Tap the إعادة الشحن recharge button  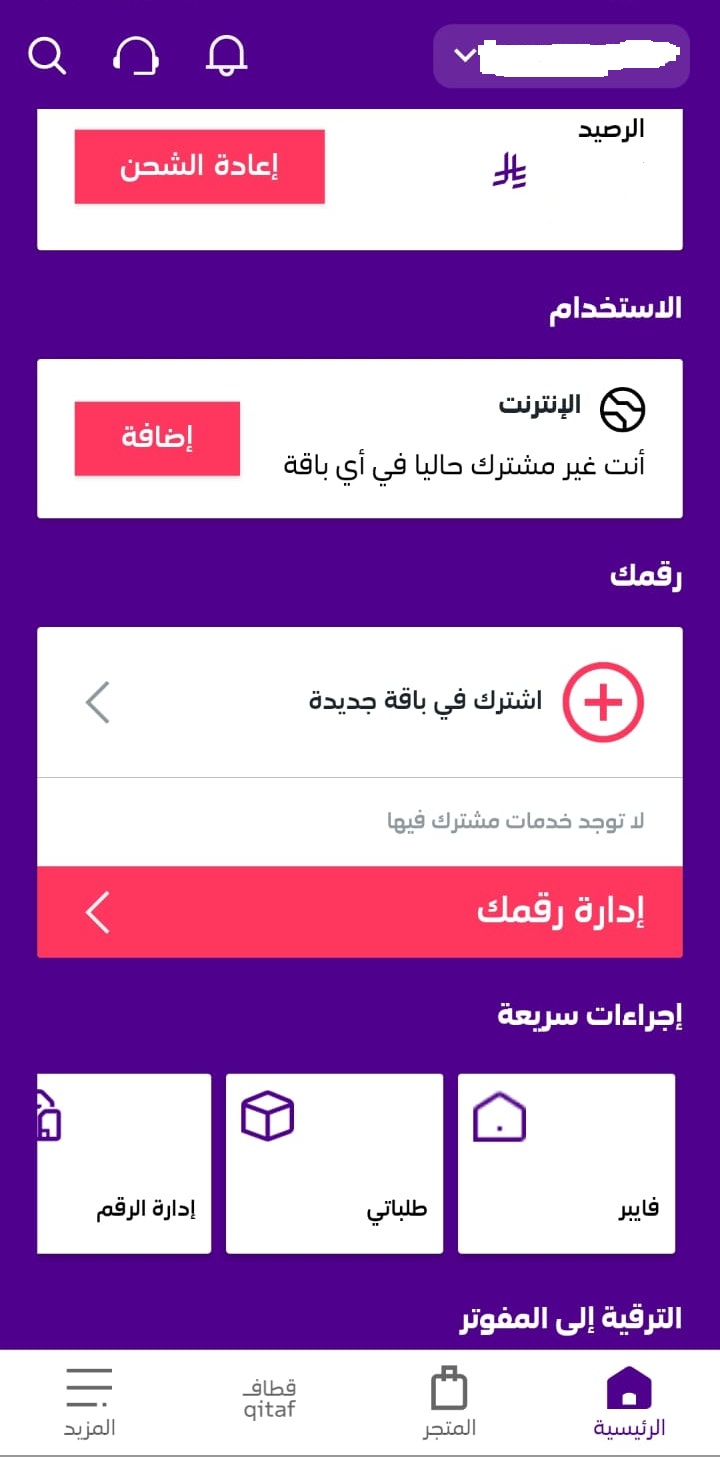coord(199,167)
